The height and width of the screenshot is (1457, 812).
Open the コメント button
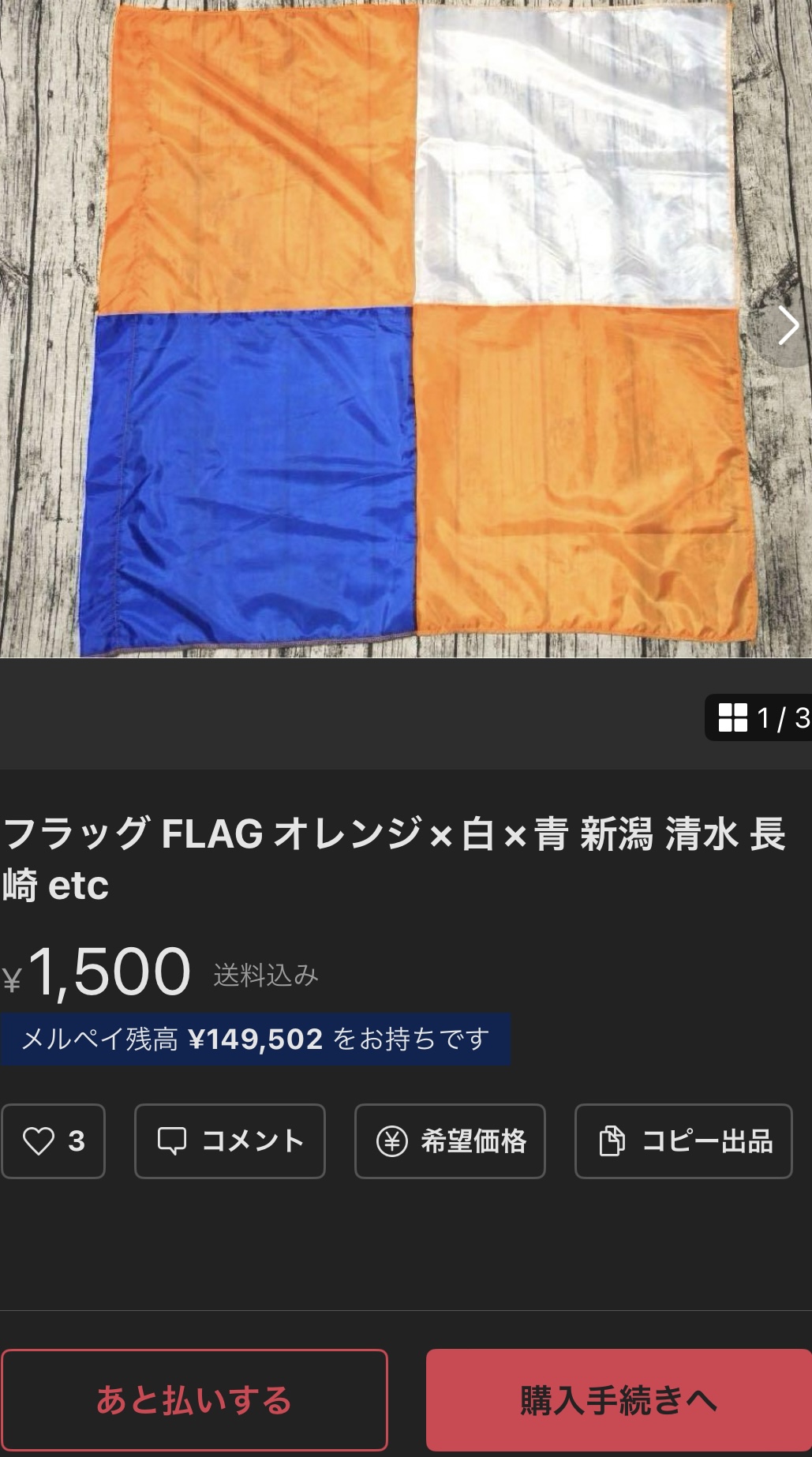[230, 1141]
